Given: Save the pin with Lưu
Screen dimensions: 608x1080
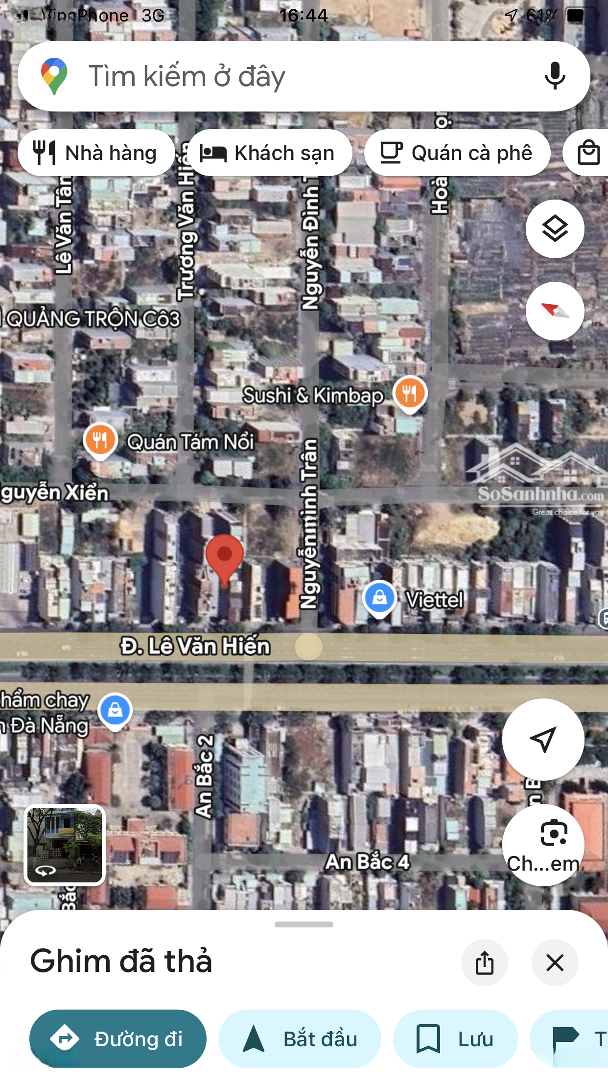Looking at the screenshot, I should click(x=455, y=1039).
